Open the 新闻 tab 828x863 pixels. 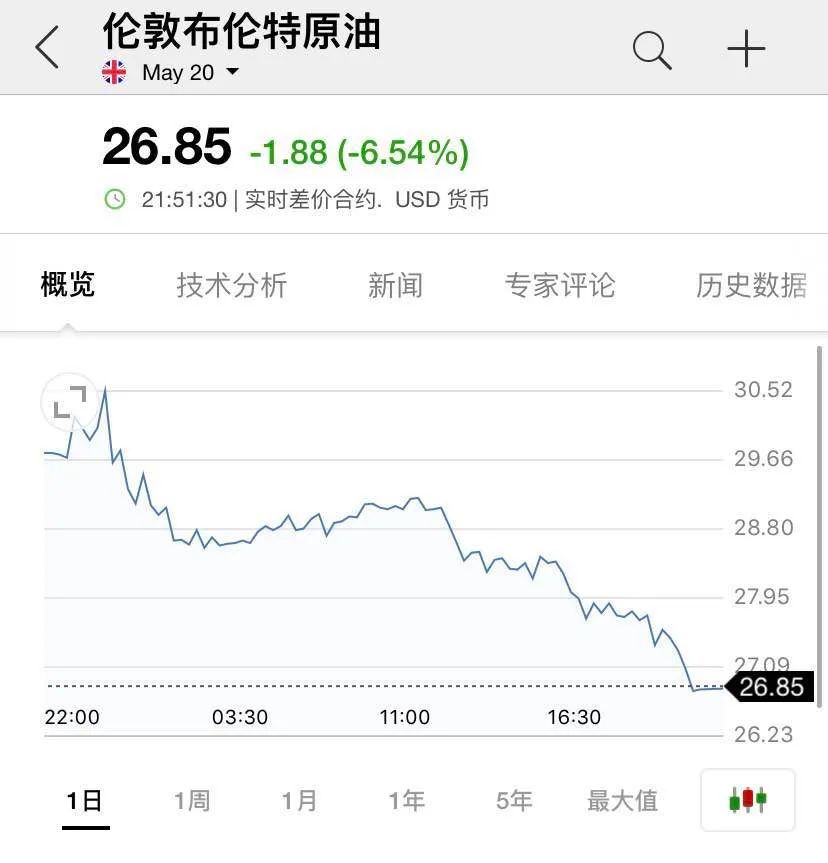pos(395,286)
